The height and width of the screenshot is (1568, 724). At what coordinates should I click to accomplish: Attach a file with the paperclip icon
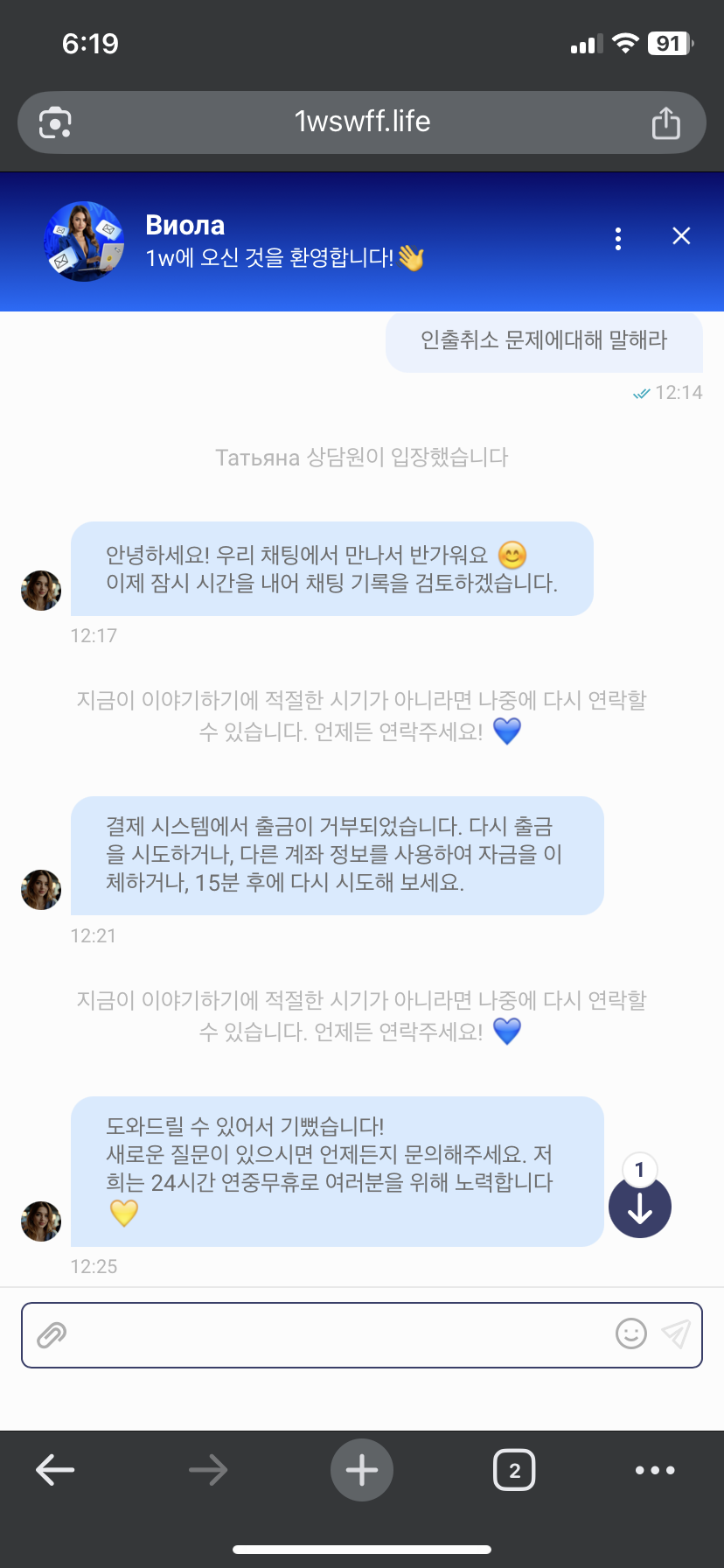click(52, 1335)
